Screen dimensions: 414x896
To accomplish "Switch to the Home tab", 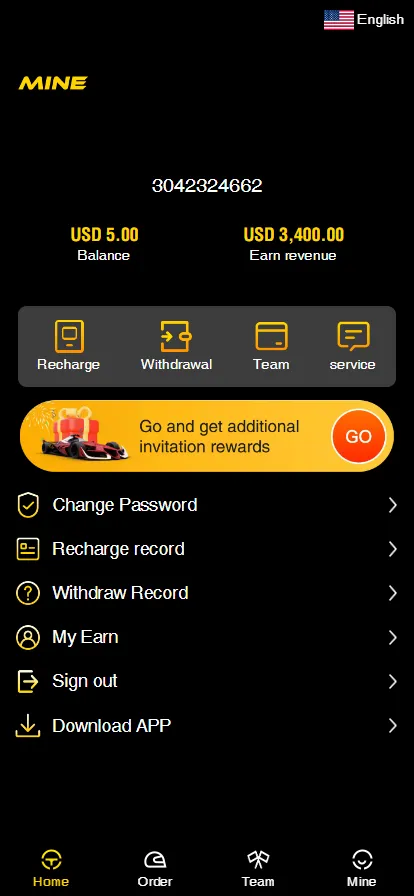I will [51, 869].
